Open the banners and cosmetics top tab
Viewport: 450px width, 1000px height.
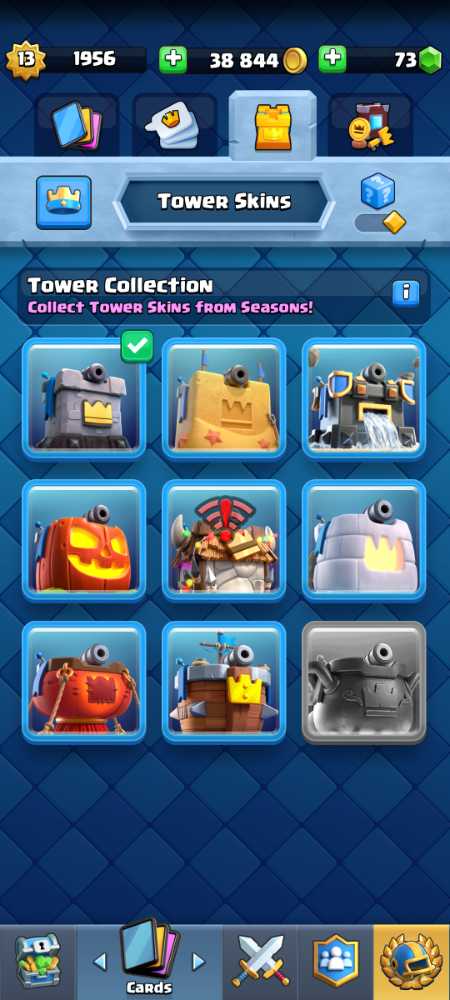pos(370,125)
